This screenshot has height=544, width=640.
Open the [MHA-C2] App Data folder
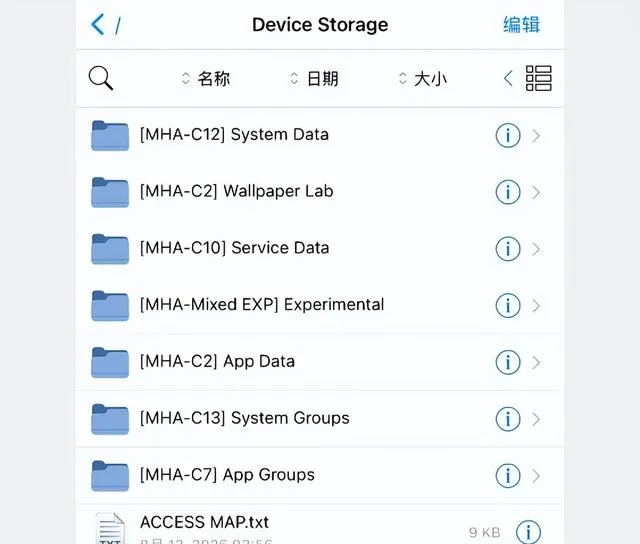click(x=320, y=362)
